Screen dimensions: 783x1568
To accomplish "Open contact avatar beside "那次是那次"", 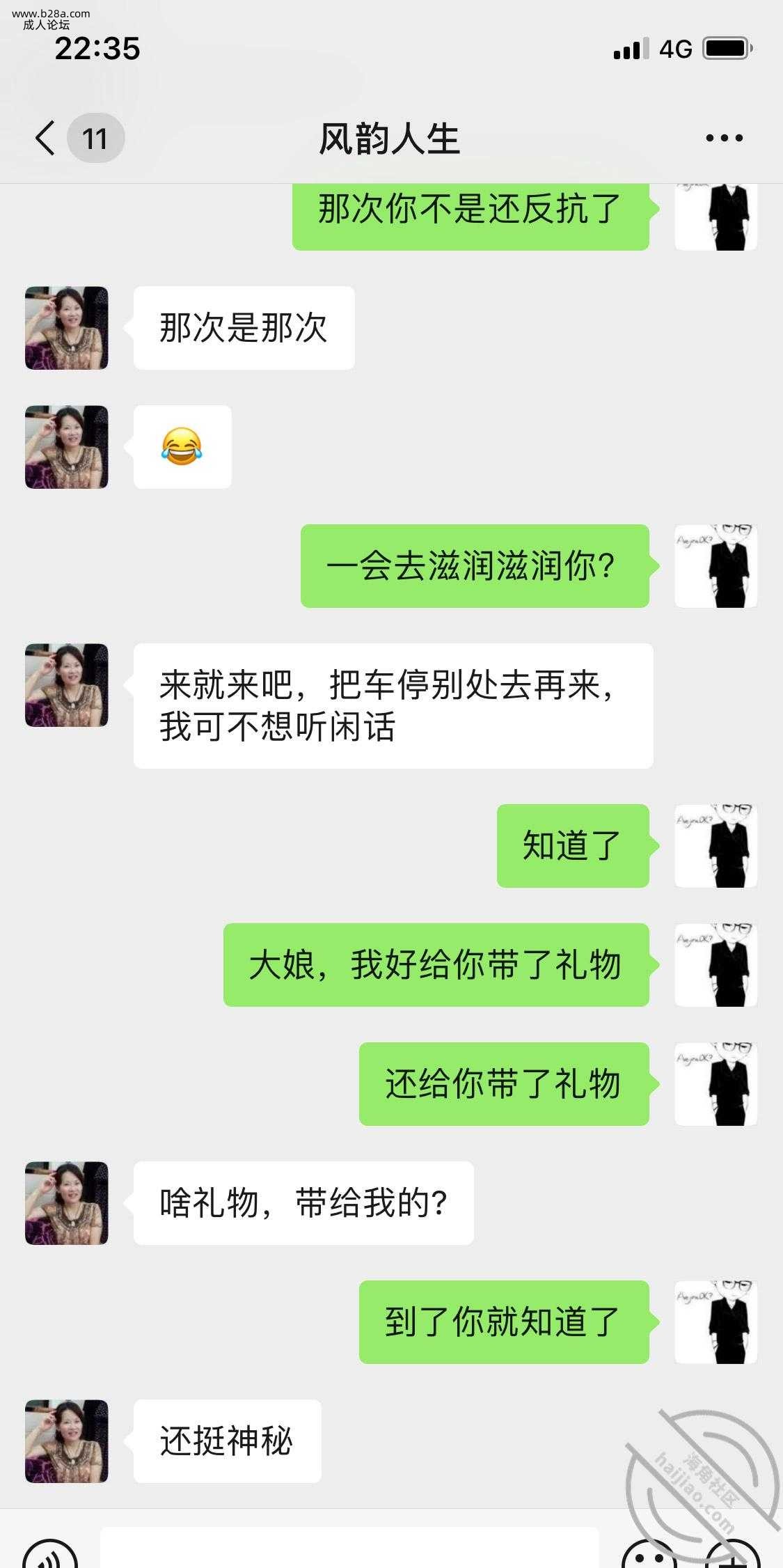I will [x=67, y=328].
